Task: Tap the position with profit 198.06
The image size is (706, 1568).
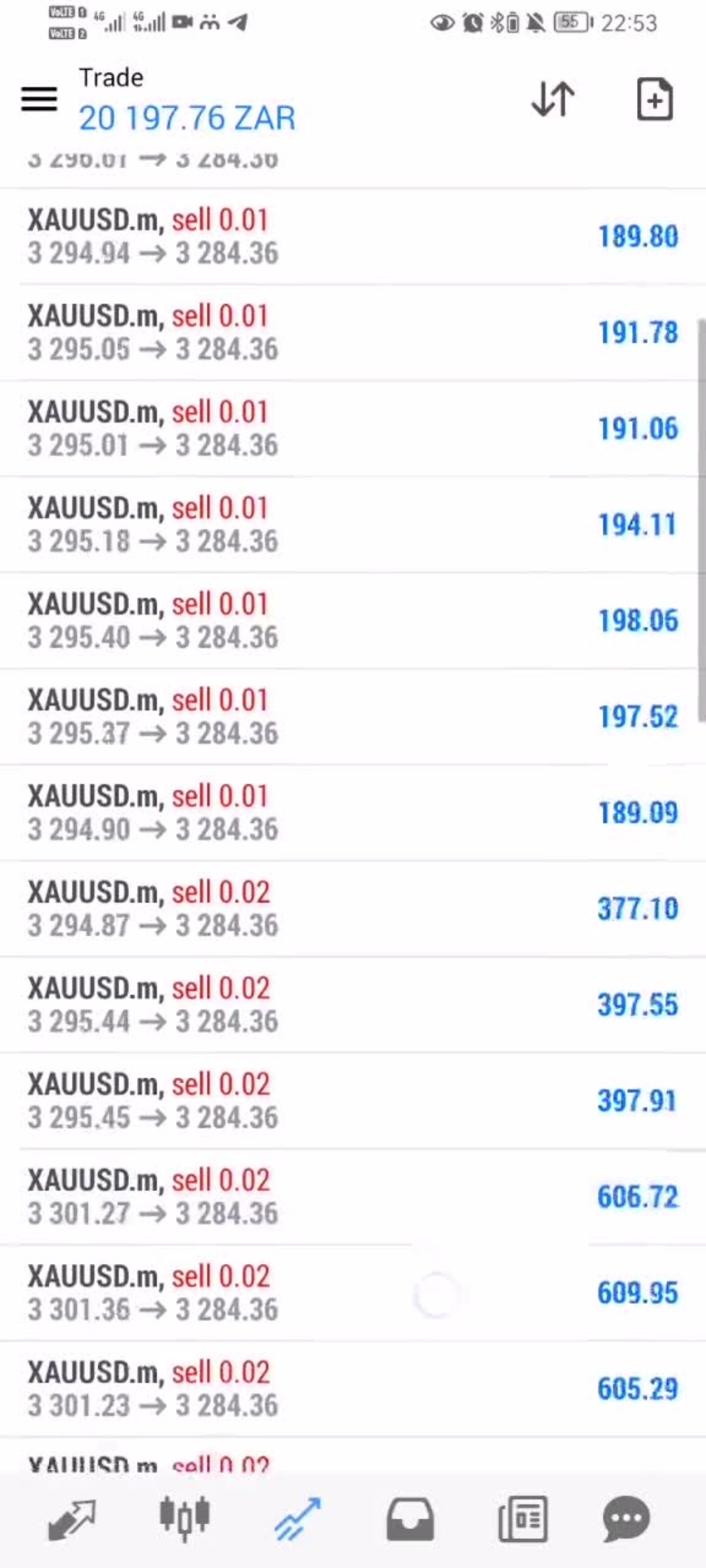Action: coord(353,620)
